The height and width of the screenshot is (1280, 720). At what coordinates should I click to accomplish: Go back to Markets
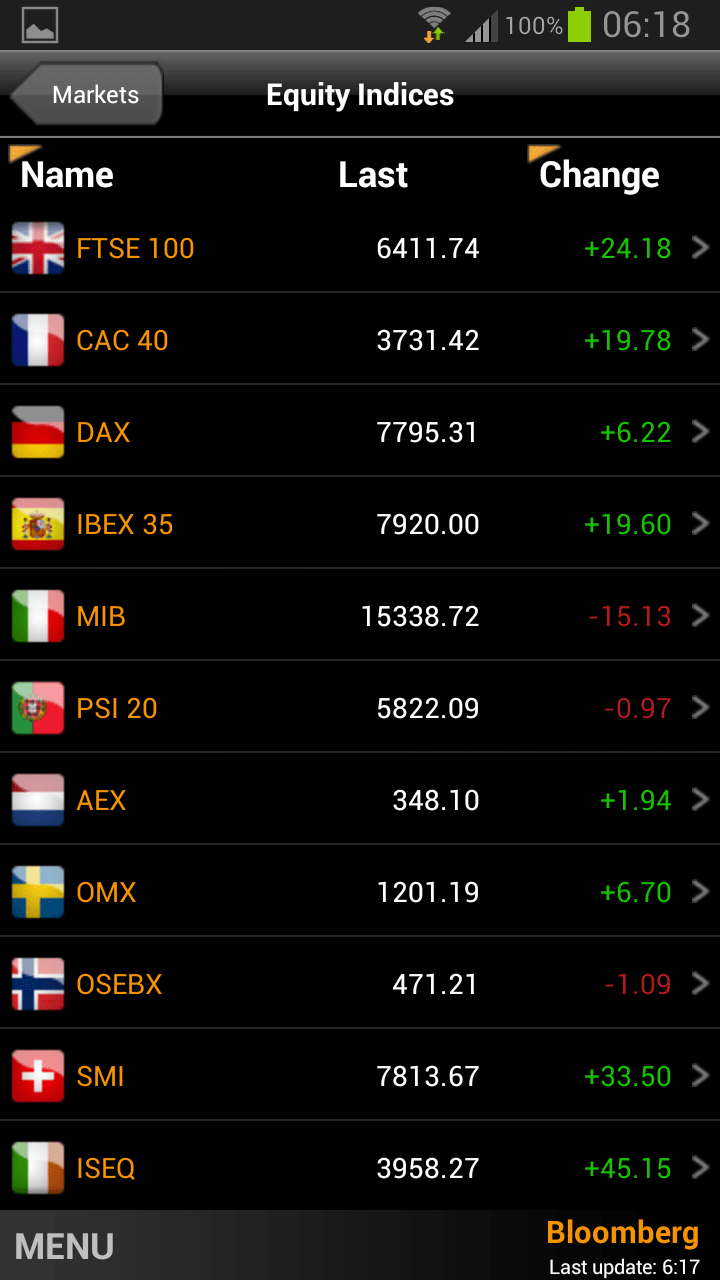[x=87, y=95]
